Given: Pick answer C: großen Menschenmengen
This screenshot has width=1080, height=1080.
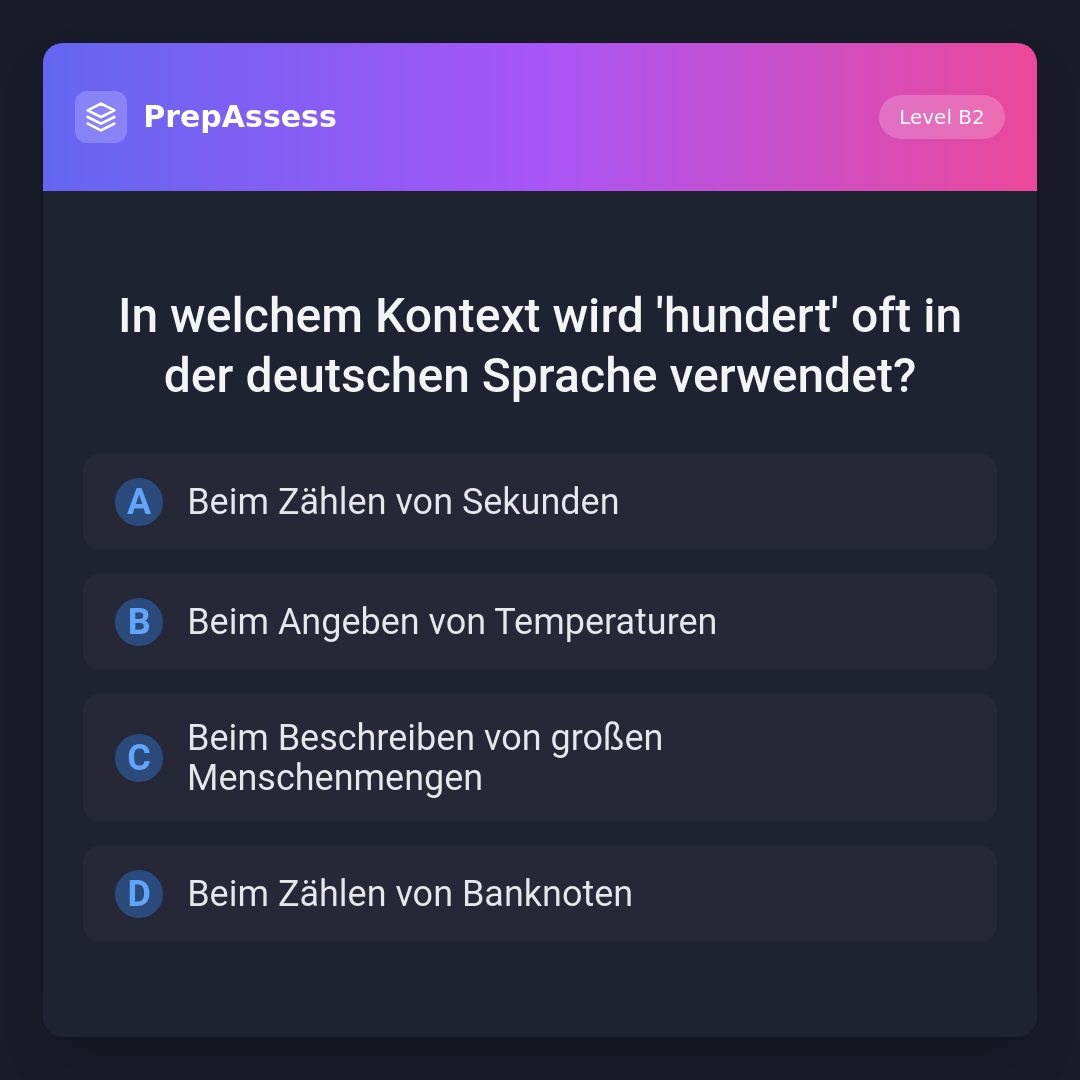Looking at the screenshot, I should coord(539,758).
